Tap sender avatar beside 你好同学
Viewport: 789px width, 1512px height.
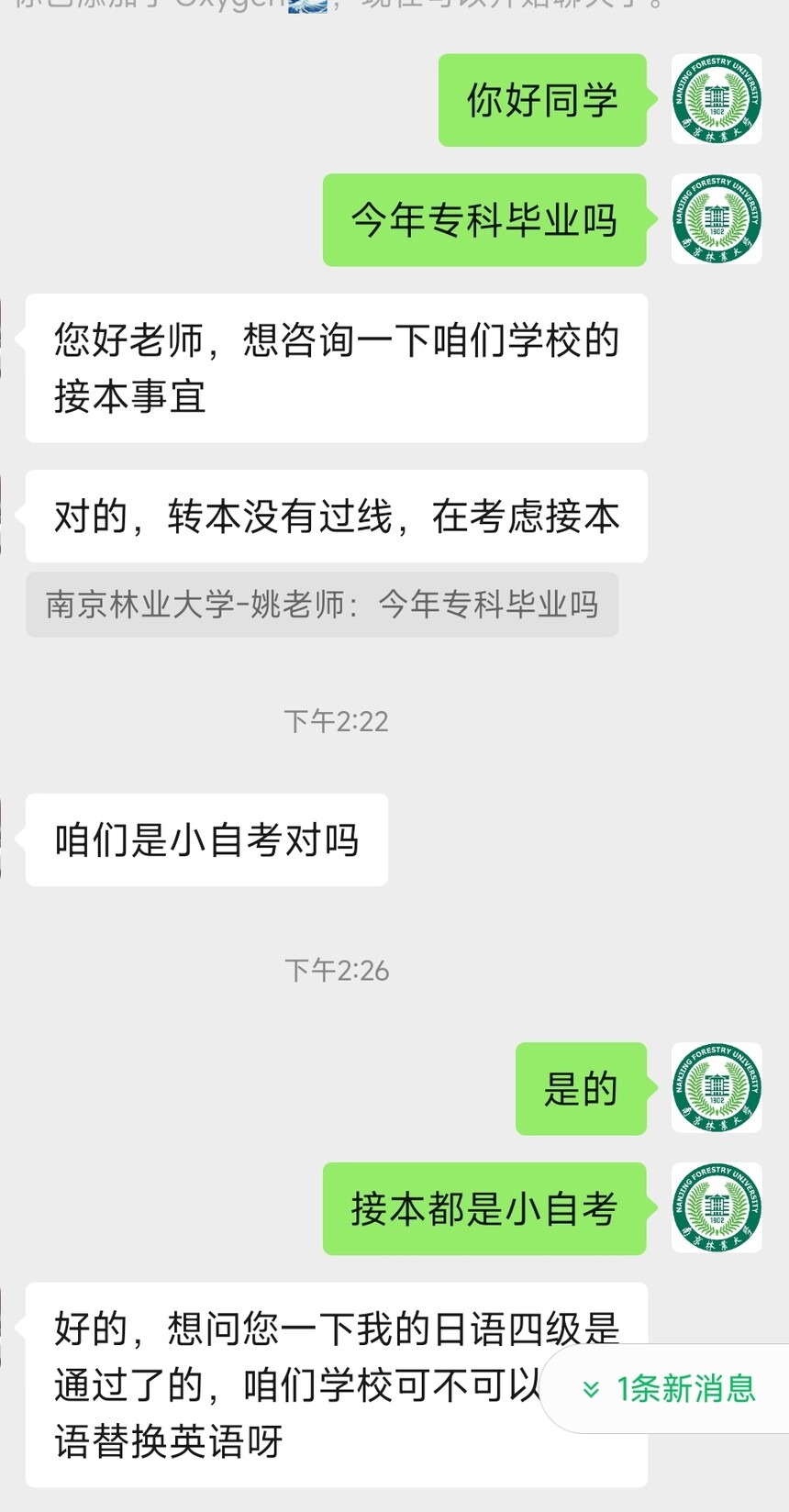coord(717,99)
